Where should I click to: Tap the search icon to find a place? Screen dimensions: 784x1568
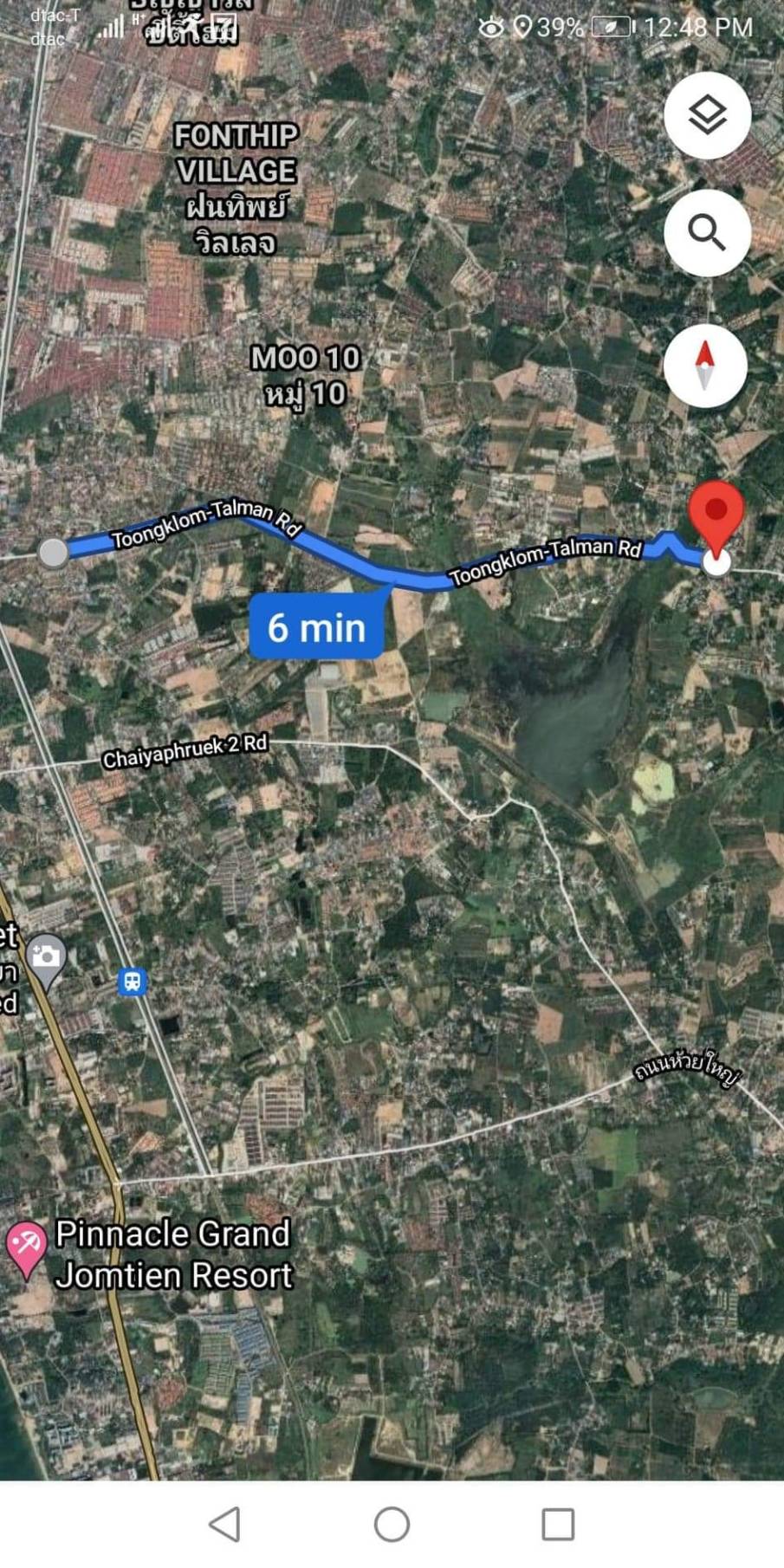pos(706,232)
